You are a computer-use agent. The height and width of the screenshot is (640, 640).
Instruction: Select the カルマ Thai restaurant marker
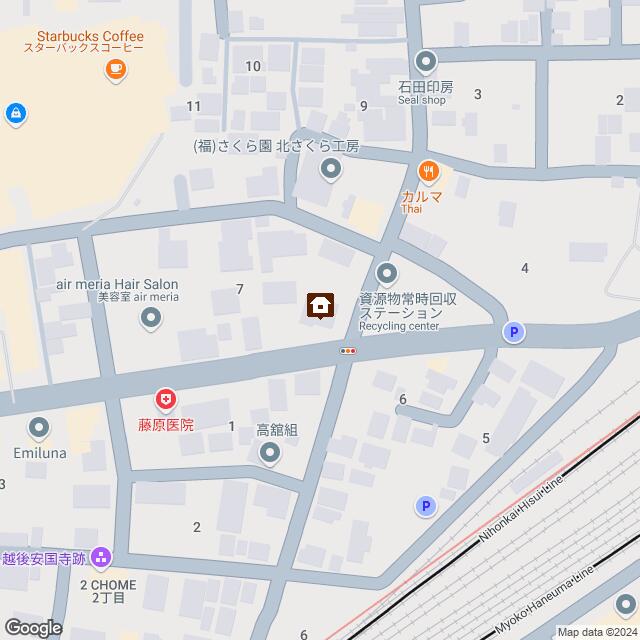pyautogui.click(x=427, y=172)
